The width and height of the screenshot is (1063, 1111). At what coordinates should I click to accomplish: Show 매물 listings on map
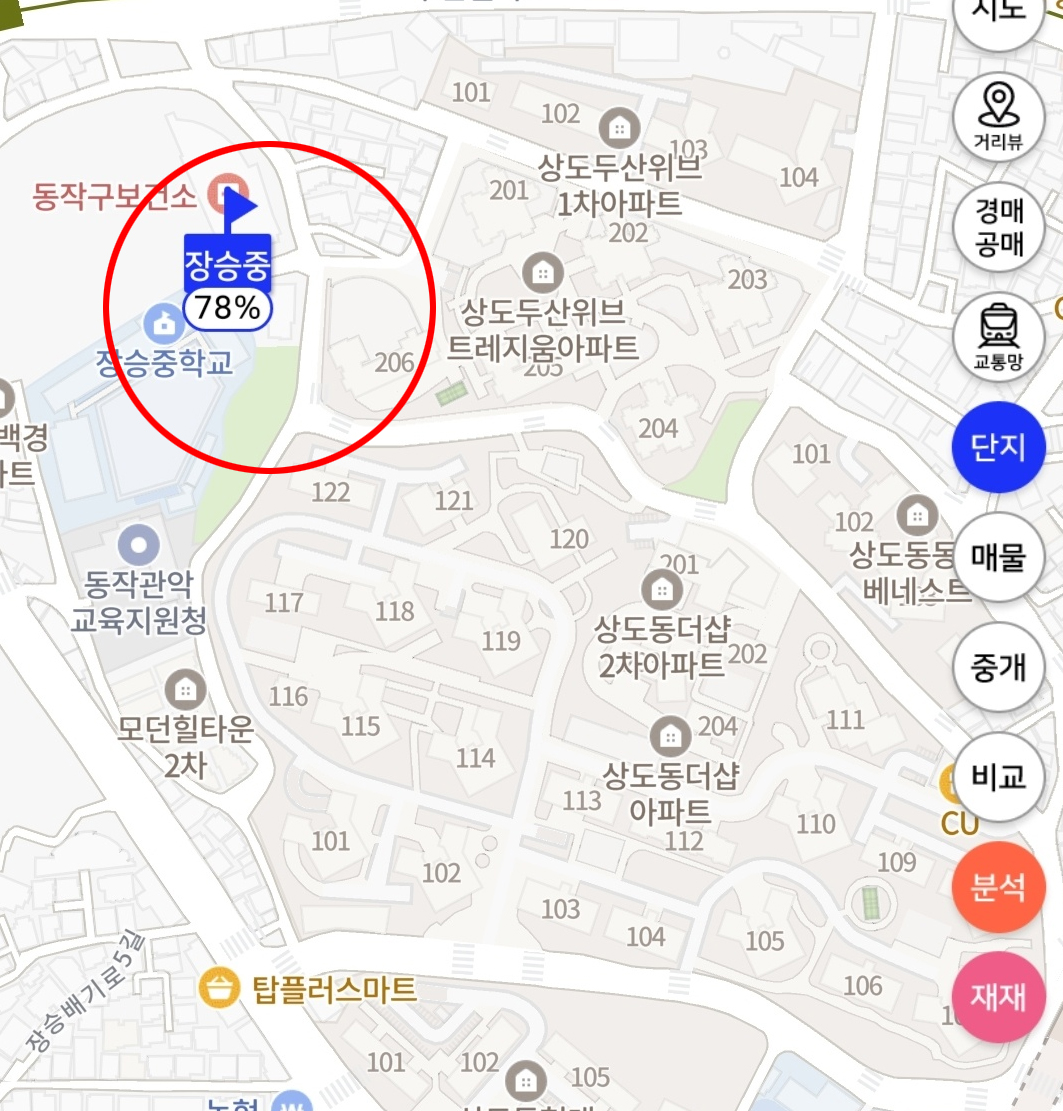998,557
